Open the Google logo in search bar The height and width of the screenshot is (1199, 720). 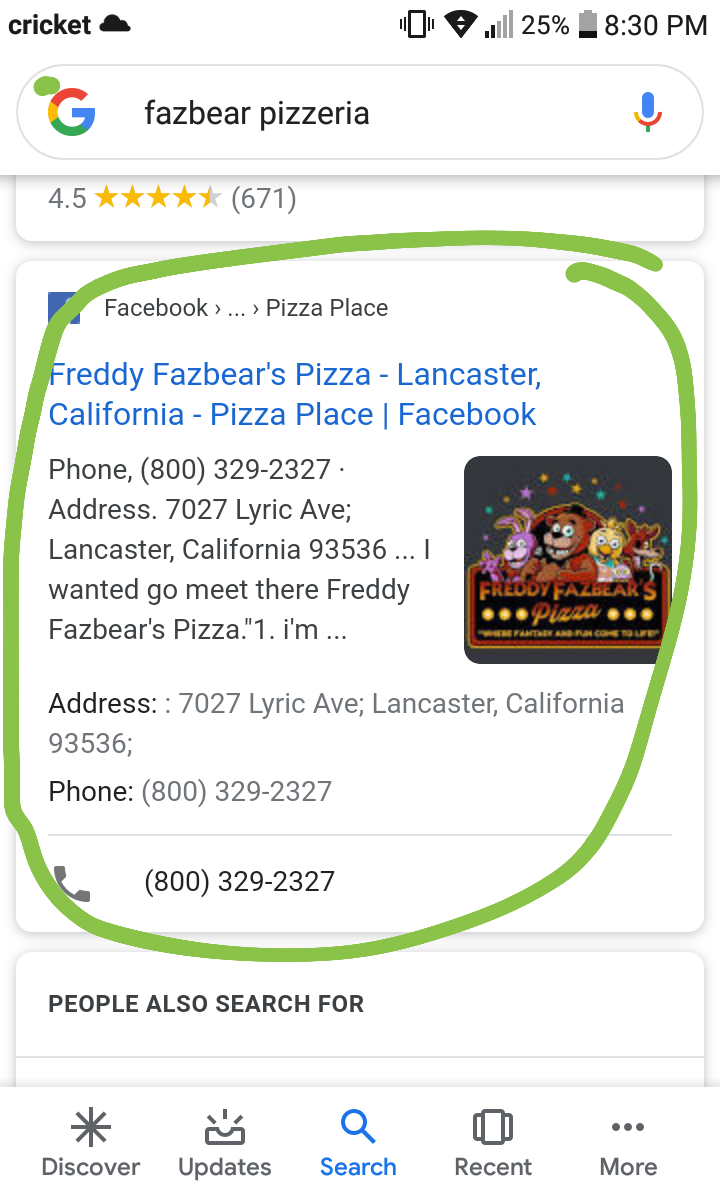tap(72, 112)
